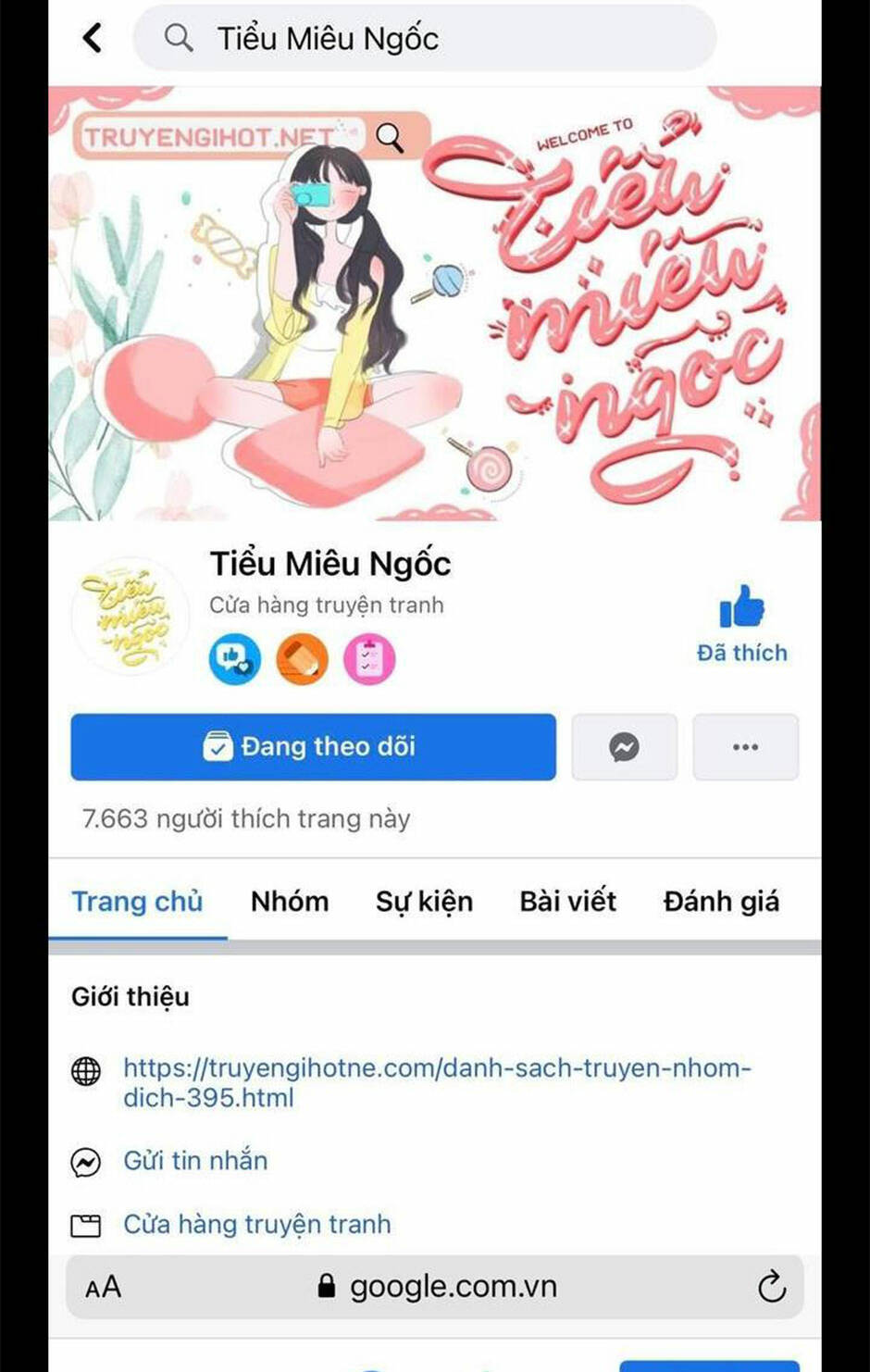The width and height of the screenshot is (870, 1372).
Task: Open the AA text size menu
Action: [x=103, y=1287]
